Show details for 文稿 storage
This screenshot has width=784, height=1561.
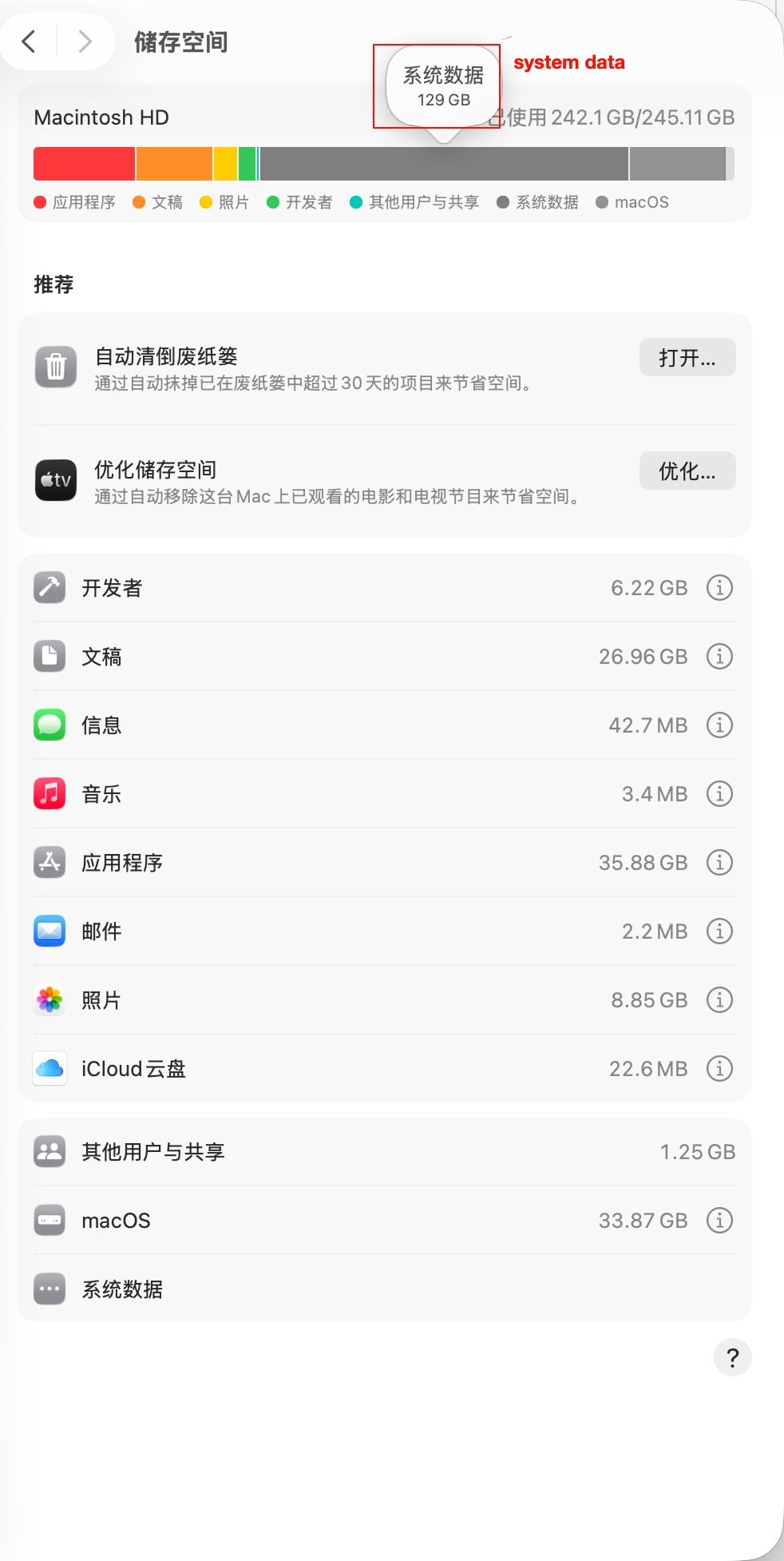719,657
